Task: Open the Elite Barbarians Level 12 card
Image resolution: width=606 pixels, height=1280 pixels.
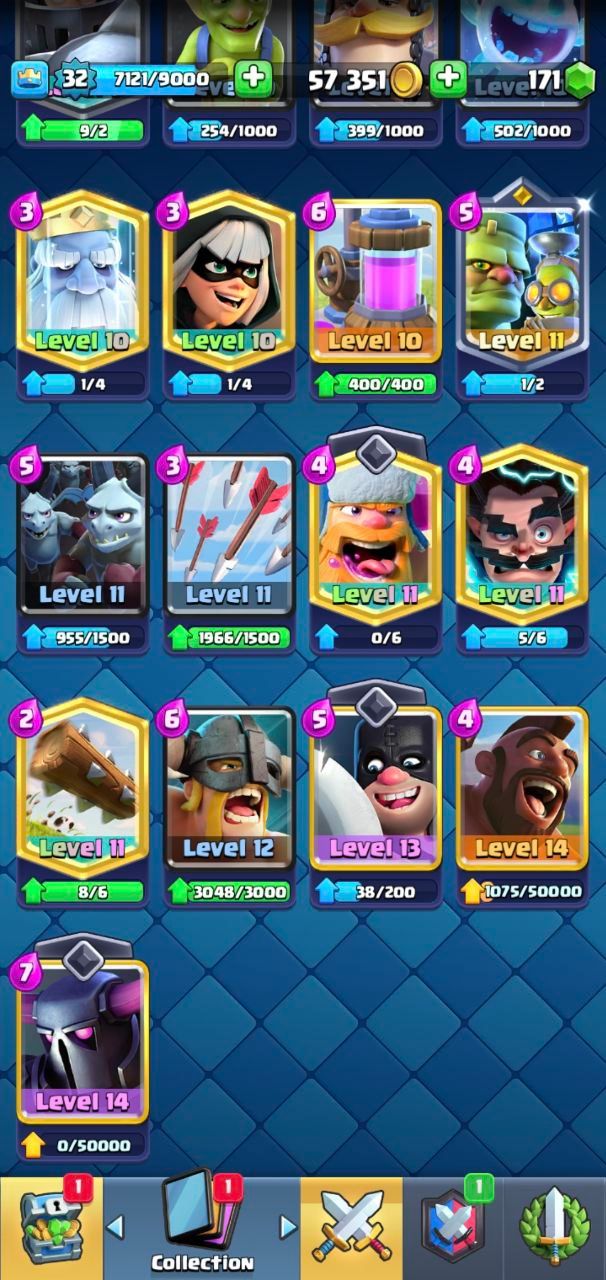Action: pyautogui.click(x=229, y=805)
